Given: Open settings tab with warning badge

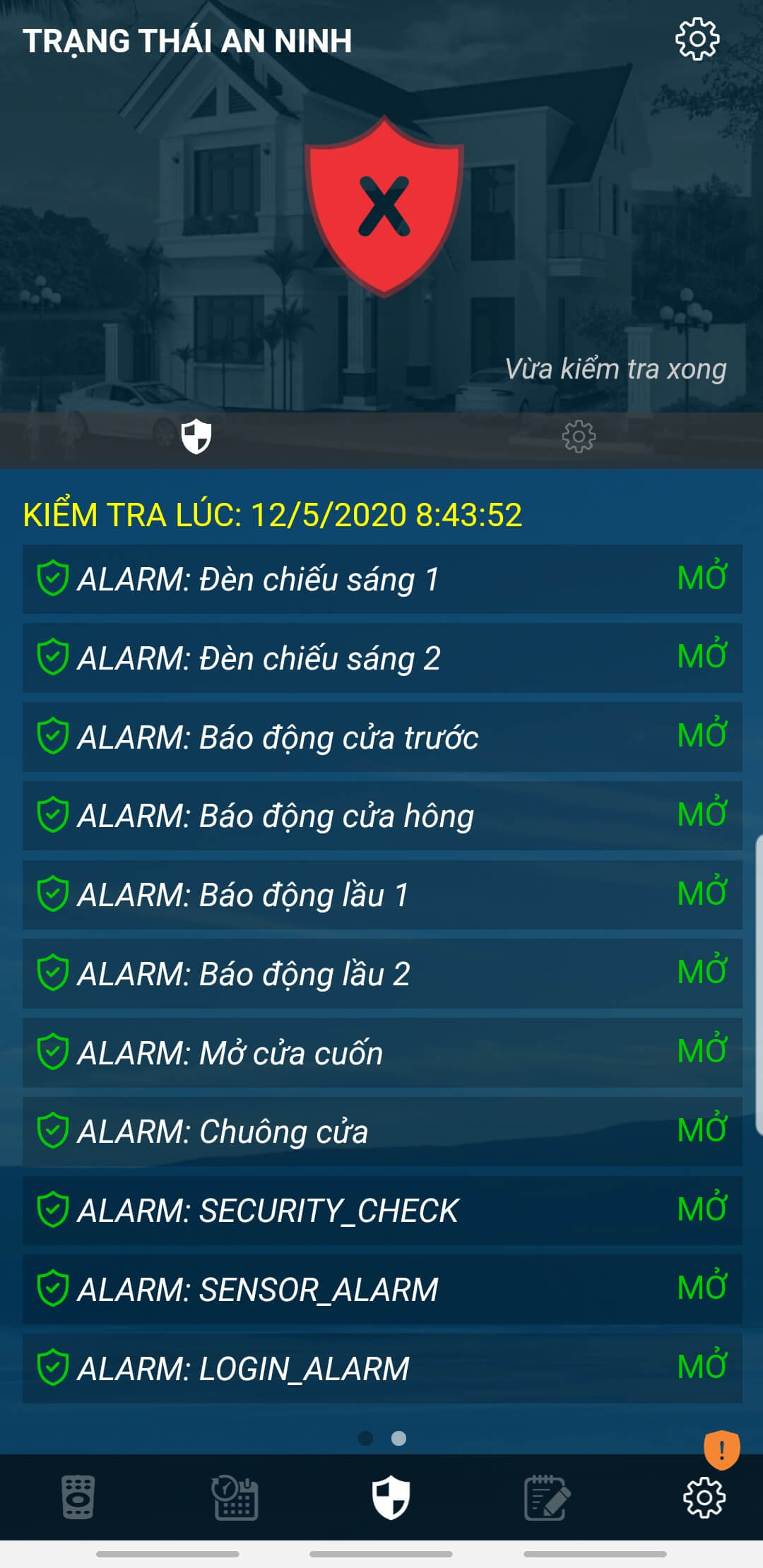Looking at the screenshot, I should [704, 1497].
